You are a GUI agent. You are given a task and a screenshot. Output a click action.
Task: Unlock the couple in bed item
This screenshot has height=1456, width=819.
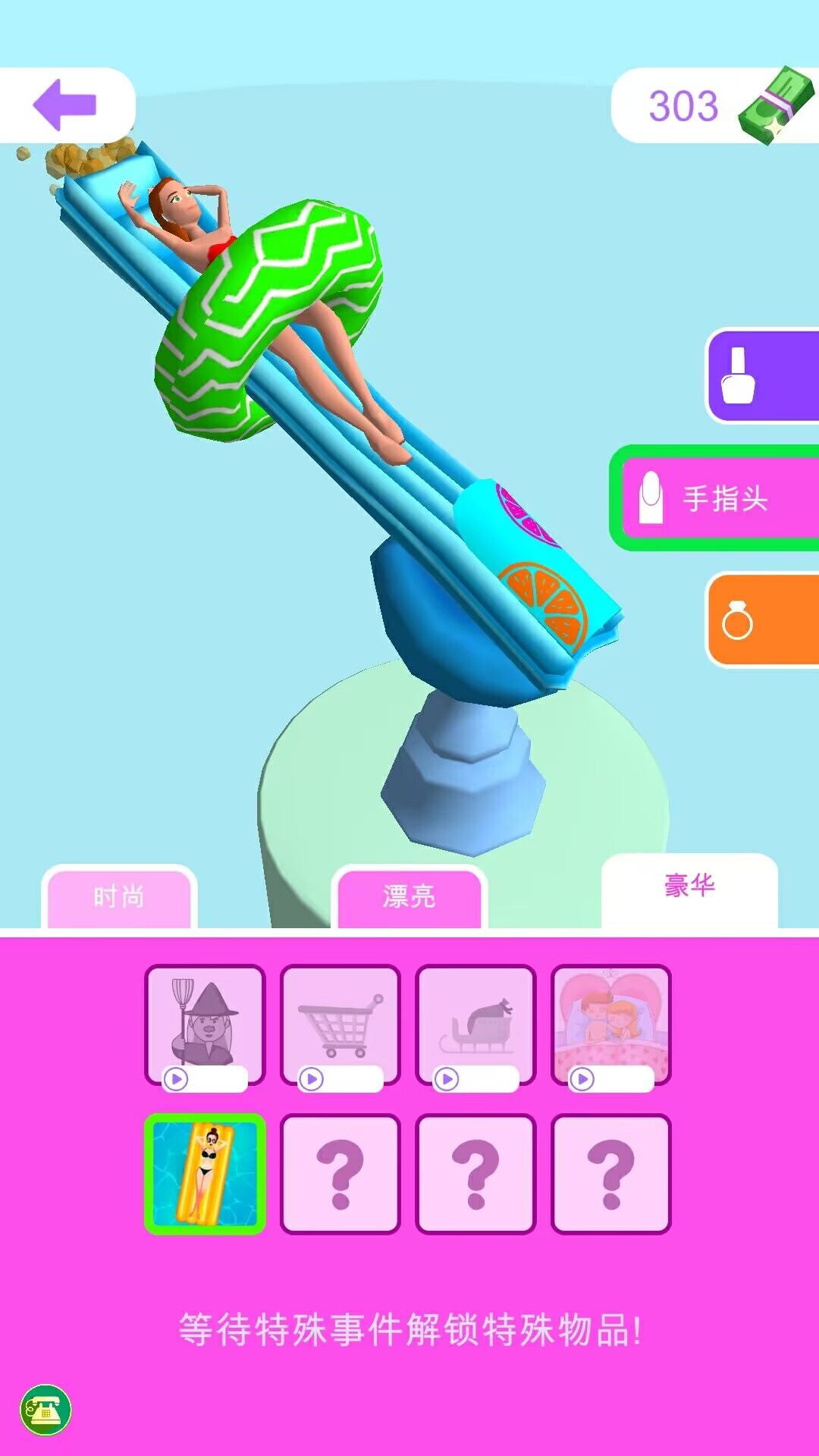(611, 1025)
